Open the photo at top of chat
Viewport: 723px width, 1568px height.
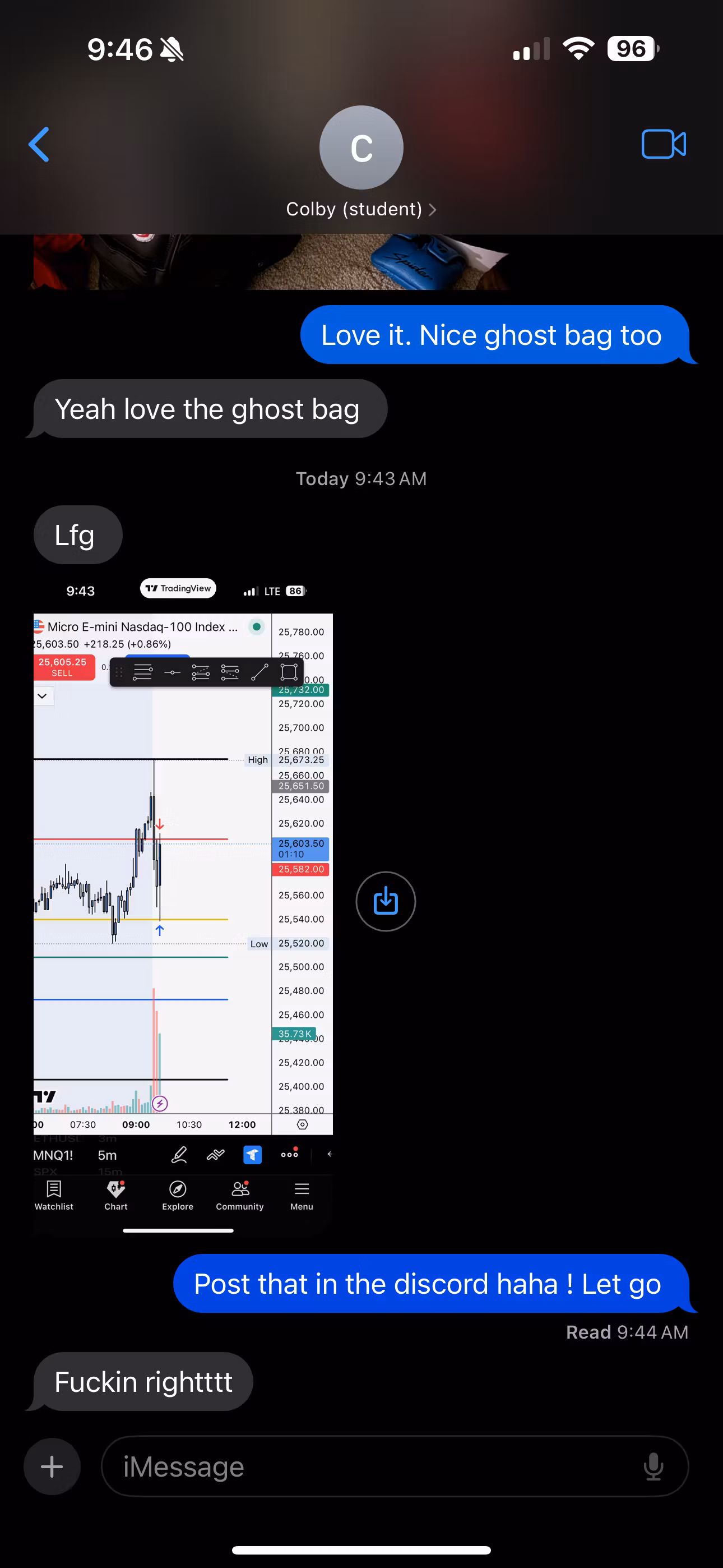271,263
